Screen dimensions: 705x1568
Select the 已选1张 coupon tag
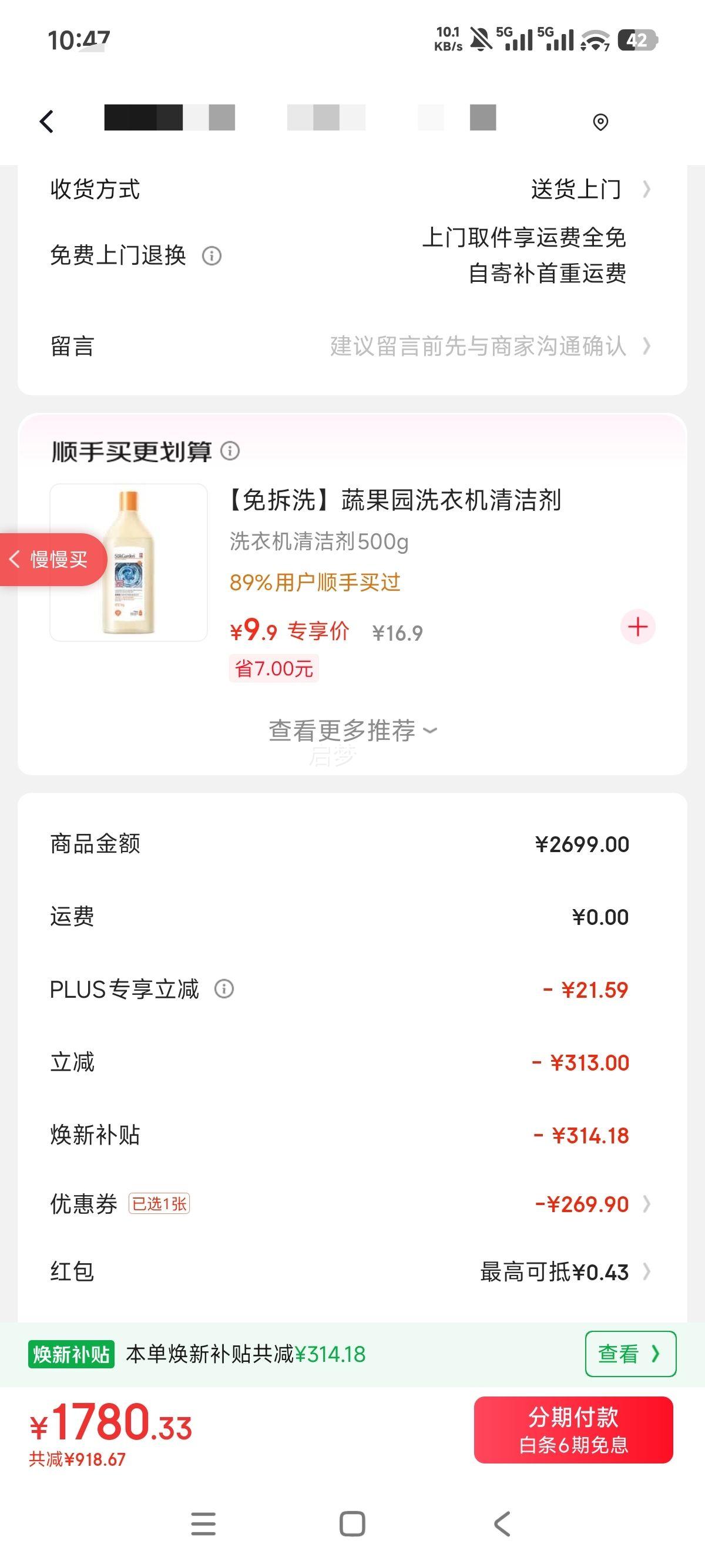pyautogui.click(x=160, y=1203)
